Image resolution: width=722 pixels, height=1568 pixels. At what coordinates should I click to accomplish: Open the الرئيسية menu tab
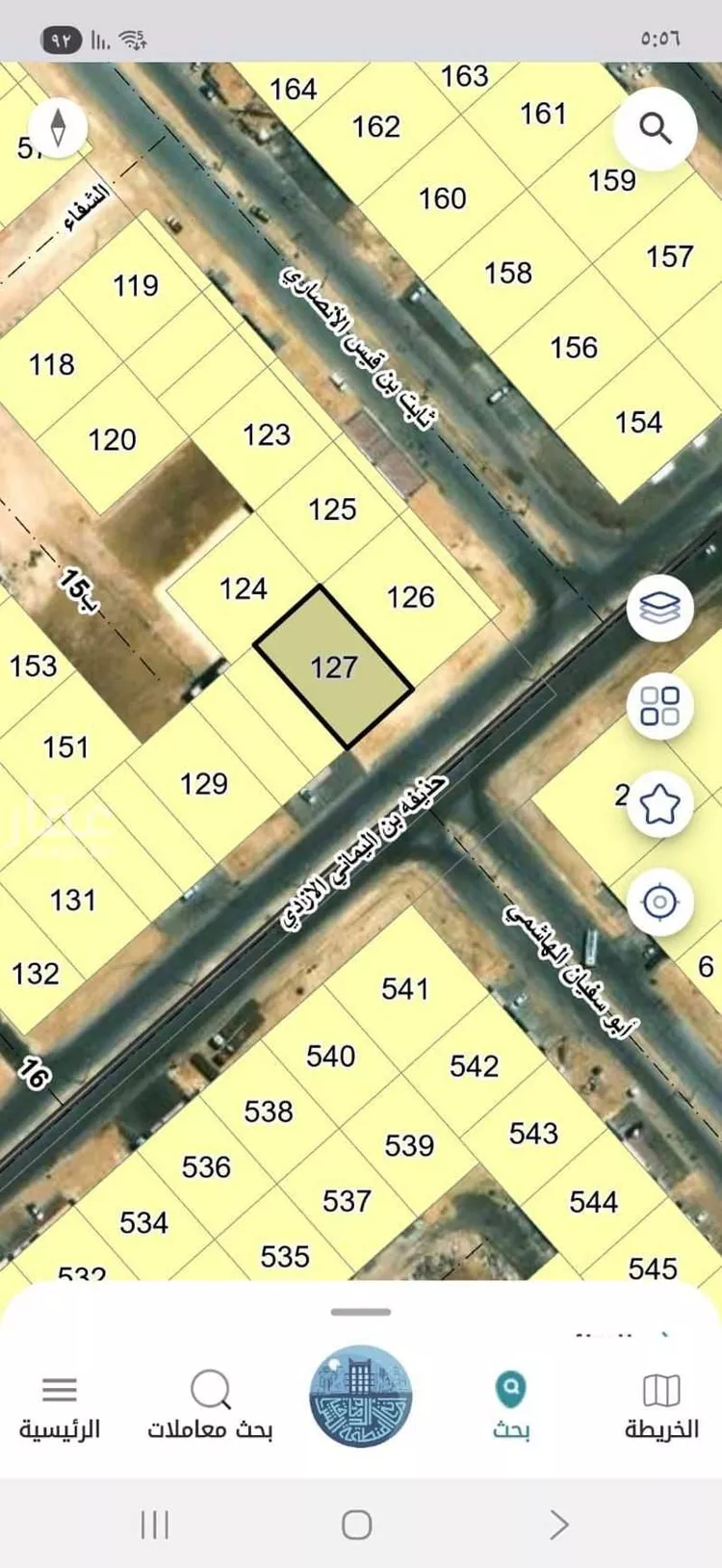(x=60, y=1406)
